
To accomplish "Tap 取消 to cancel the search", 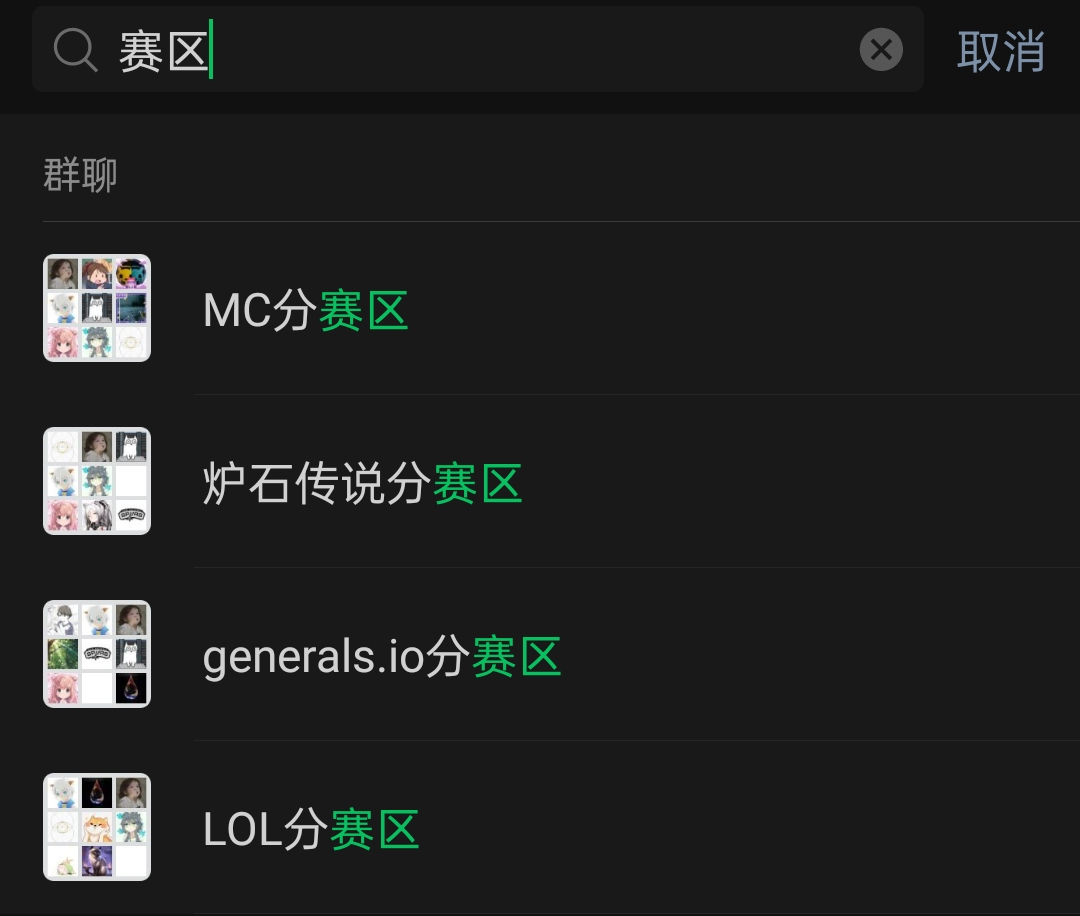I will point(1000,51).
